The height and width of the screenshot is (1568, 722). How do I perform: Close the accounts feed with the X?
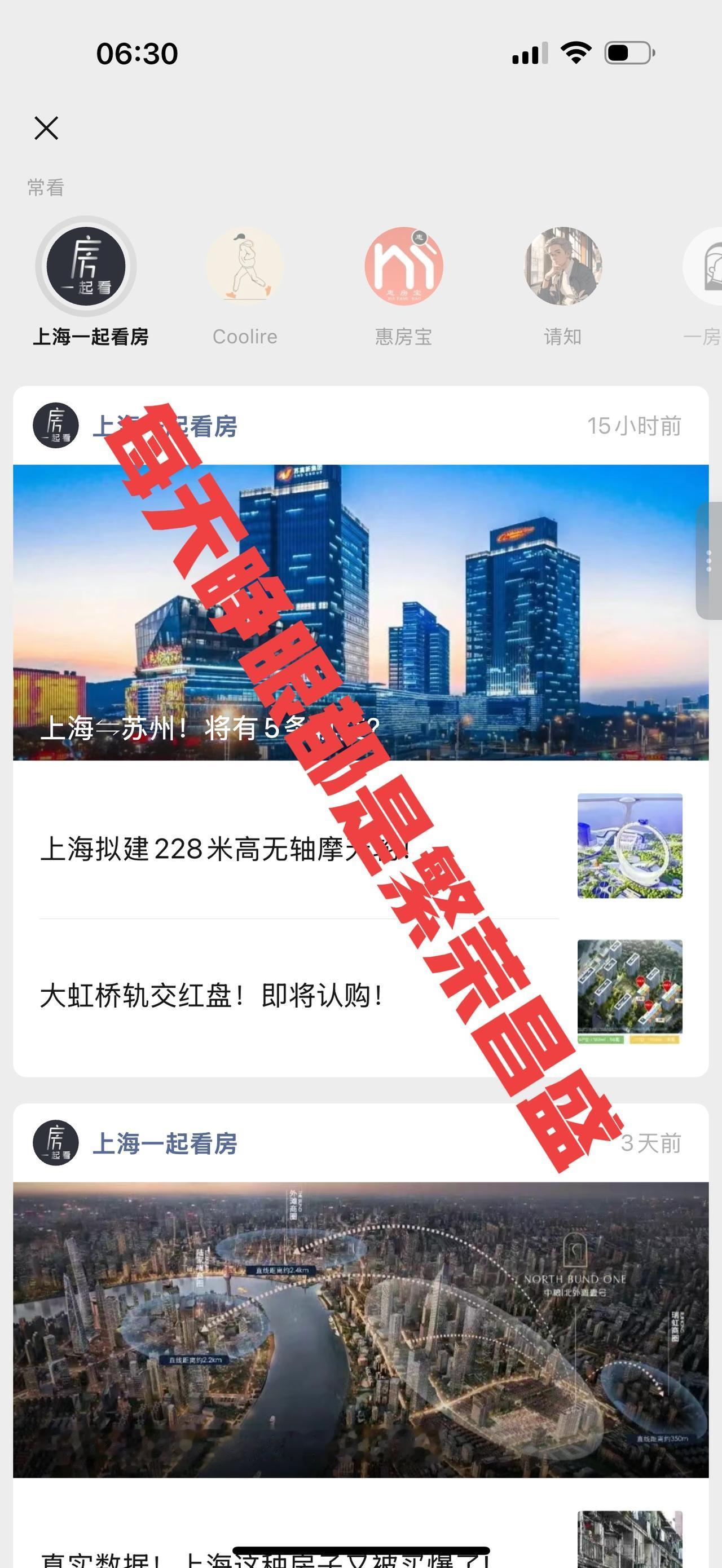[47, 128]
